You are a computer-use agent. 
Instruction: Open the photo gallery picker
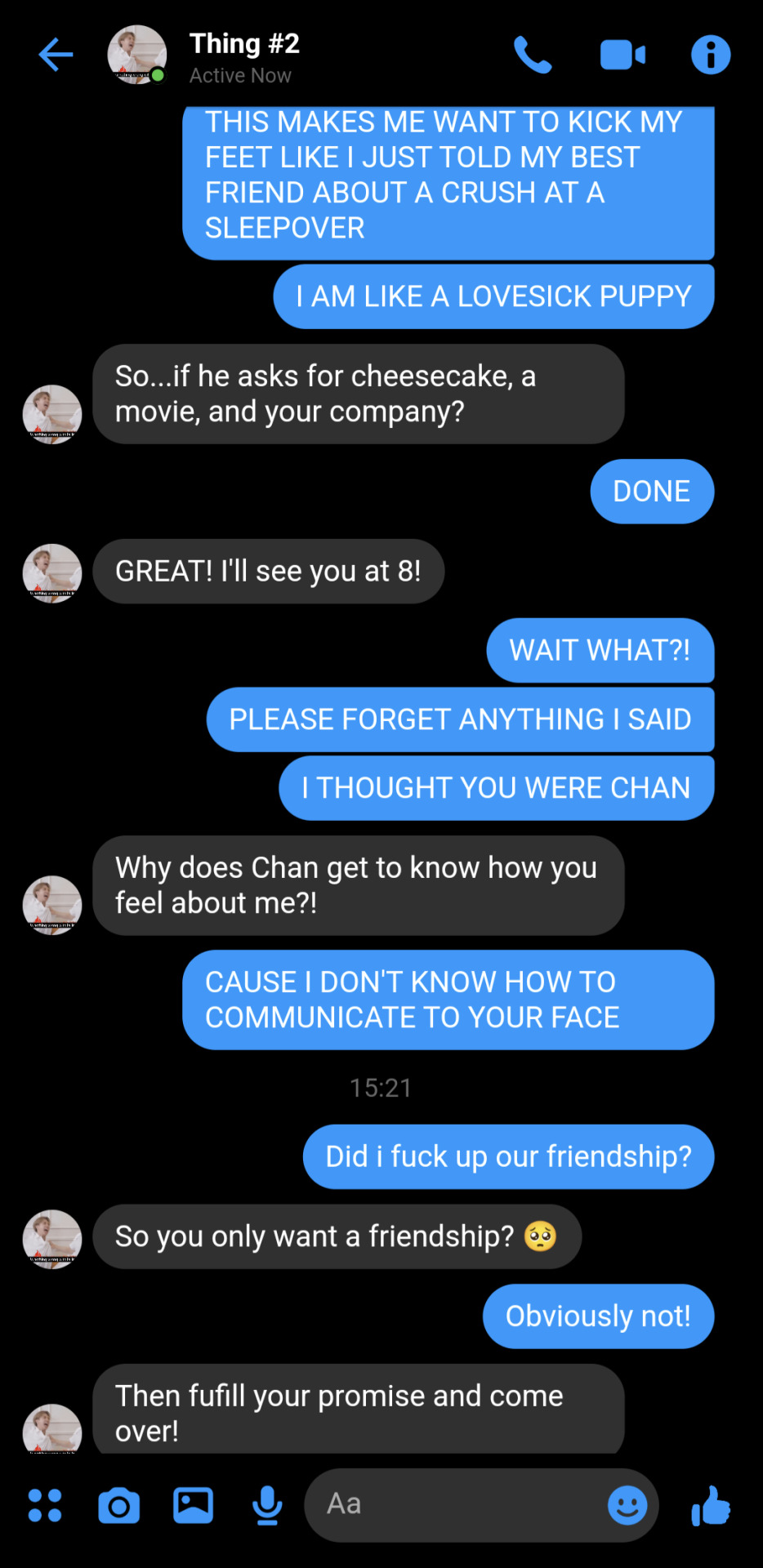(193, 1505)
